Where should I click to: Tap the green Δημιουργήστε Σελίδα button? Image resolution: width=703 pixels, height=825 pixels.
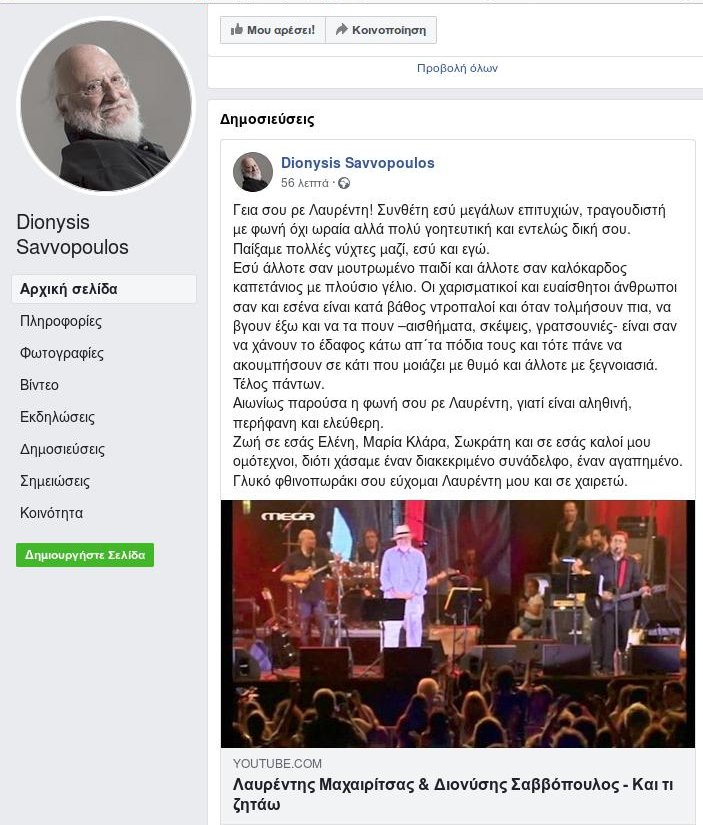coord(85,555)
